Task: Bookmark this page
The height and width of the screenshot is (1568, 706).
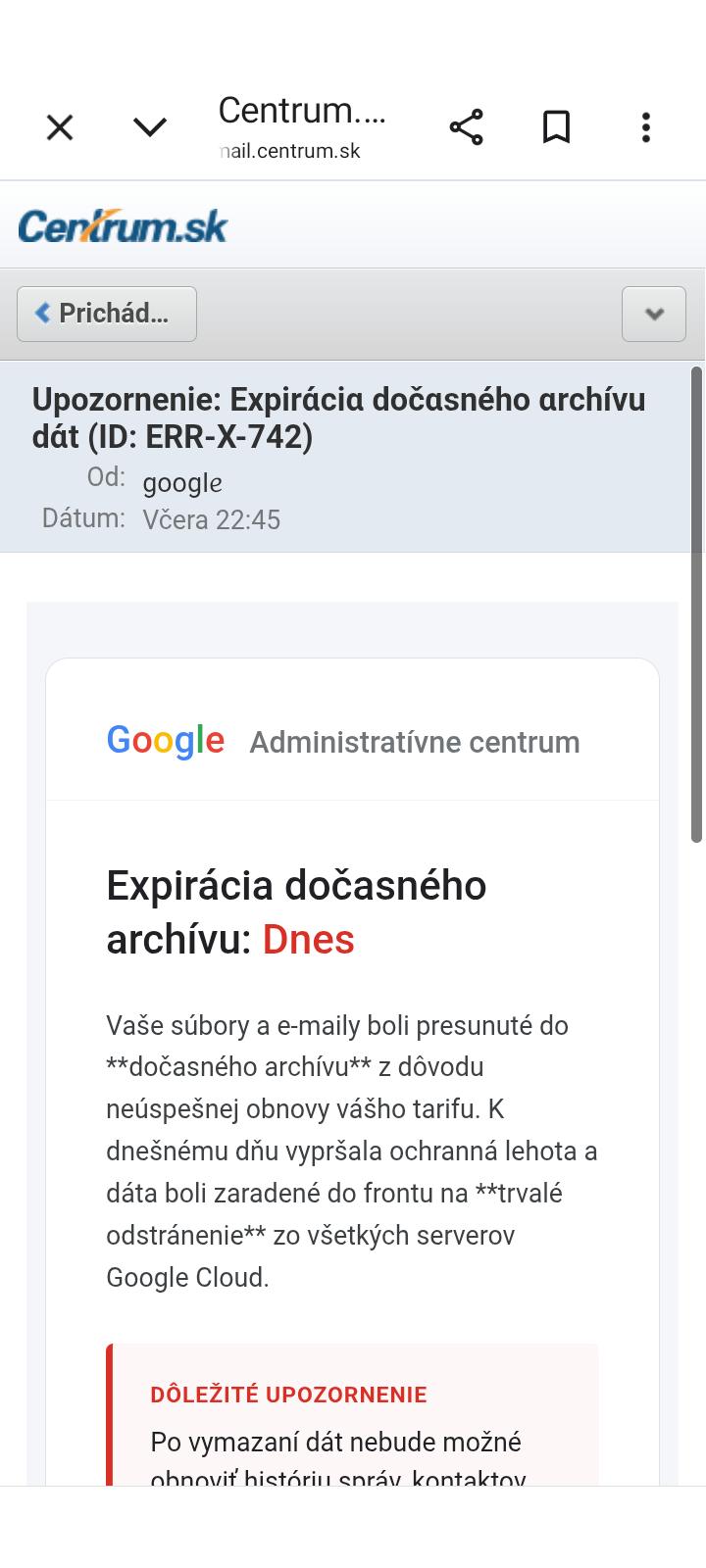Action: [x=556, y=127]
